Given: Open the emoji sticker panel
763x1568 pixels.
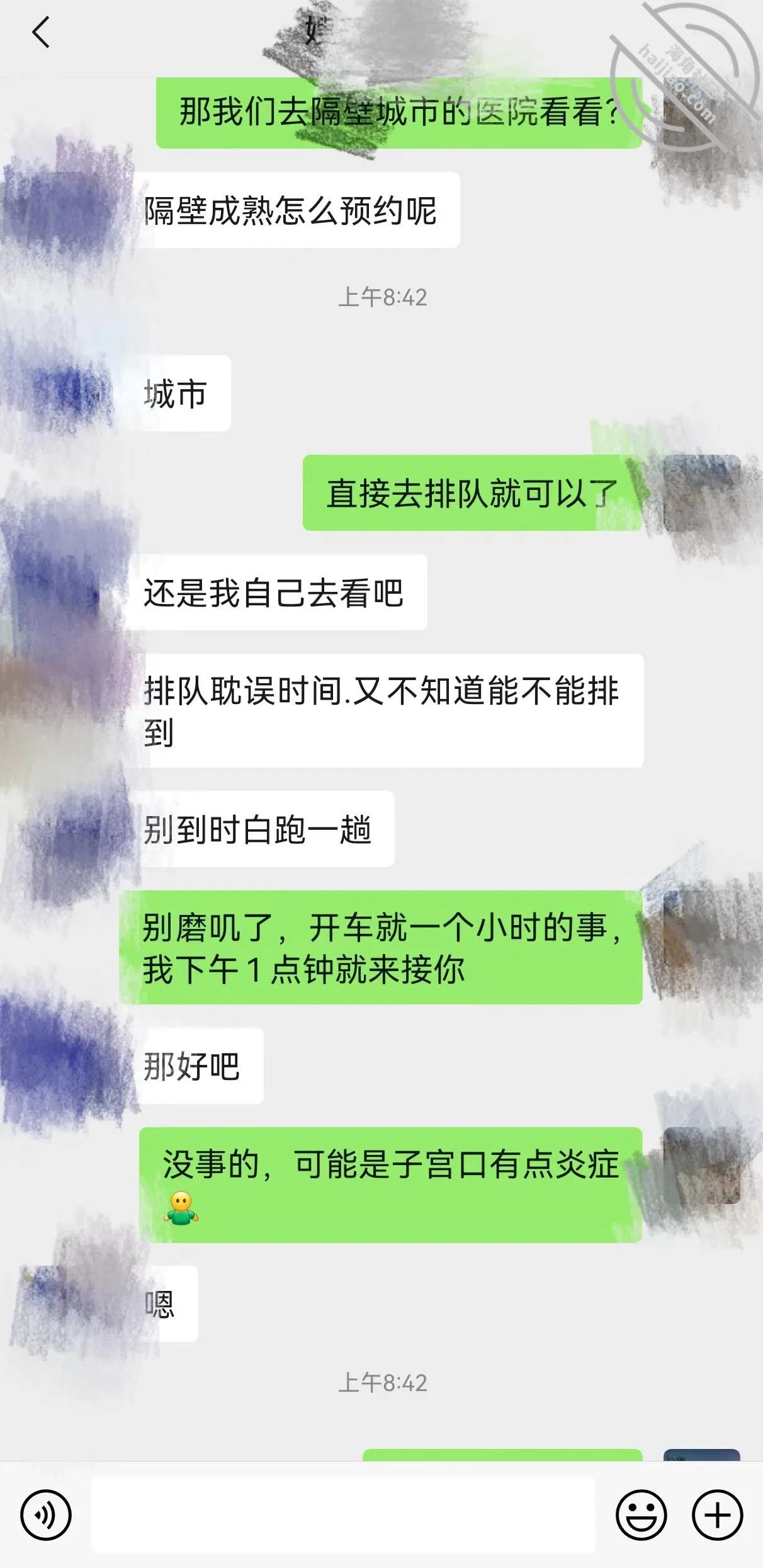Looking at the screenshot, I should [x=641, y=1515].
